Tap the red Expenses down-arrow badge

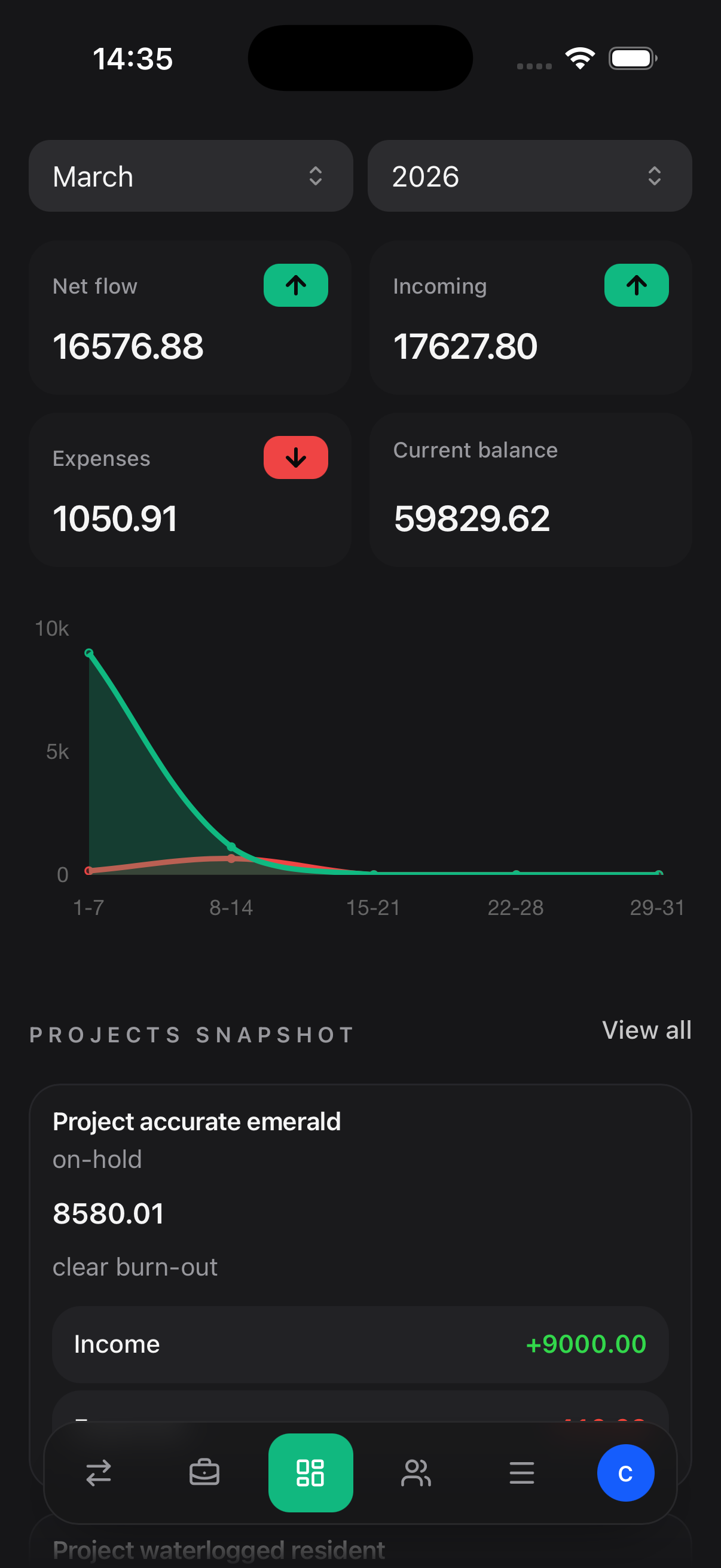point(296,457)
